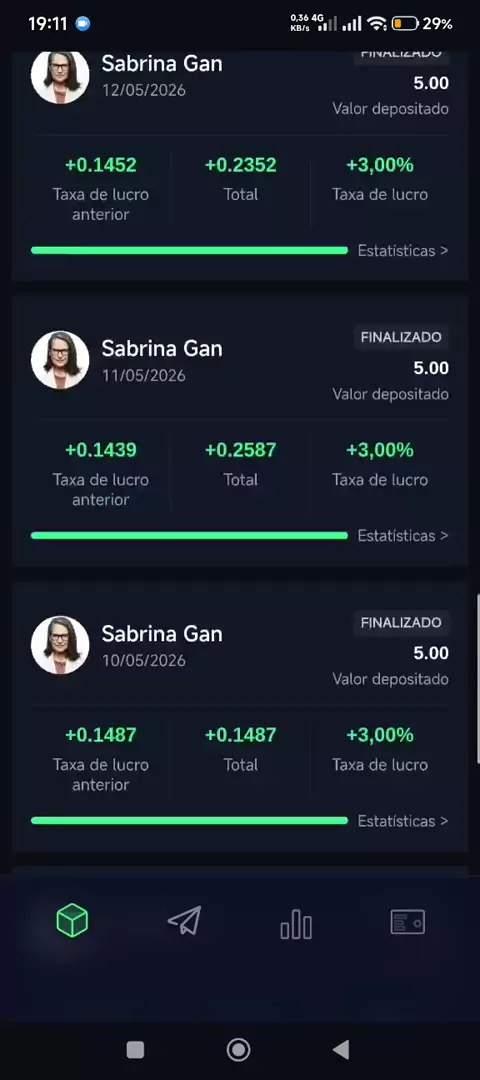Open Estatísticas for the 12/05/2026 entry
480x1080 pixels.
(x=403, y=251)
